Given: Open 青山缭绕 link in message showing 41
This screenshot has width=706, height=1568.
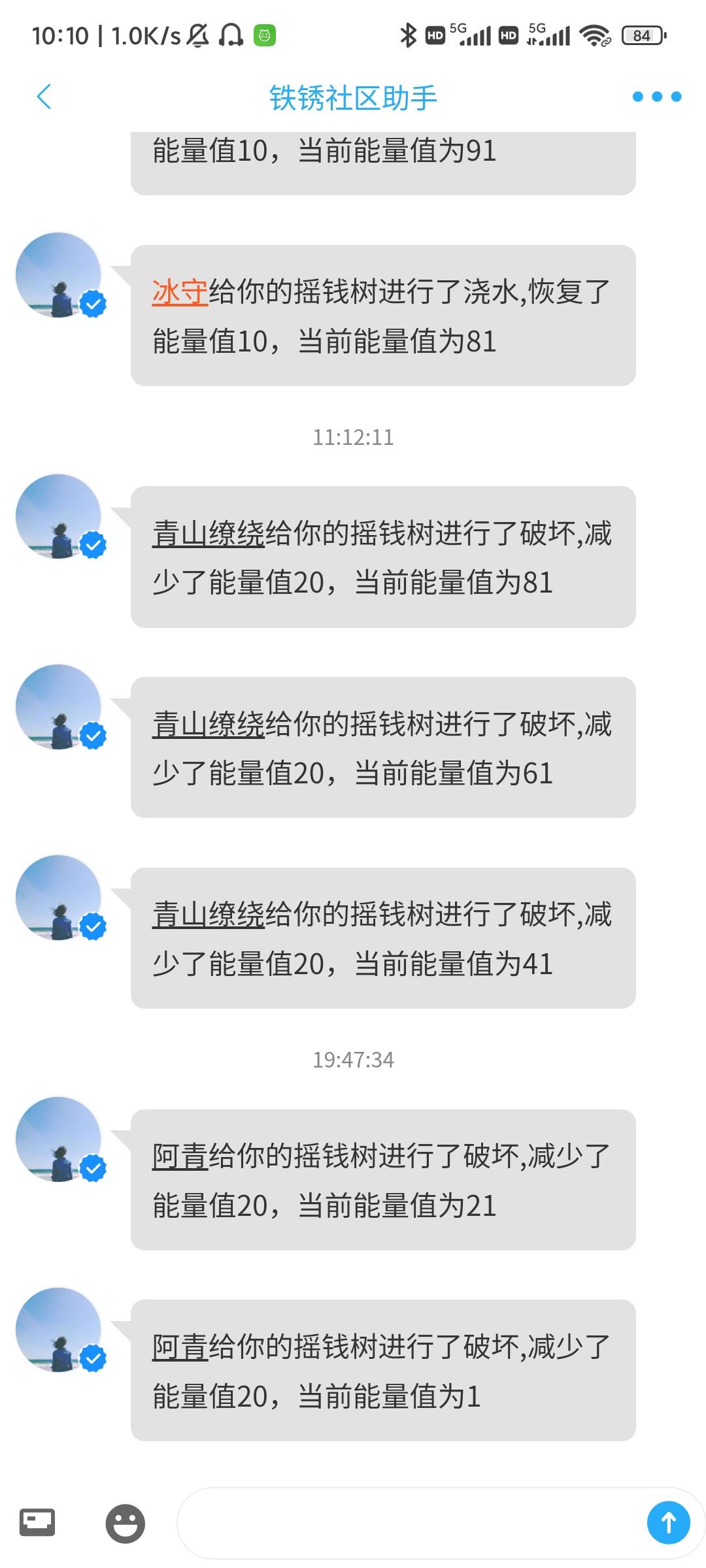Looking at the screenshot, I should point(208,915).
